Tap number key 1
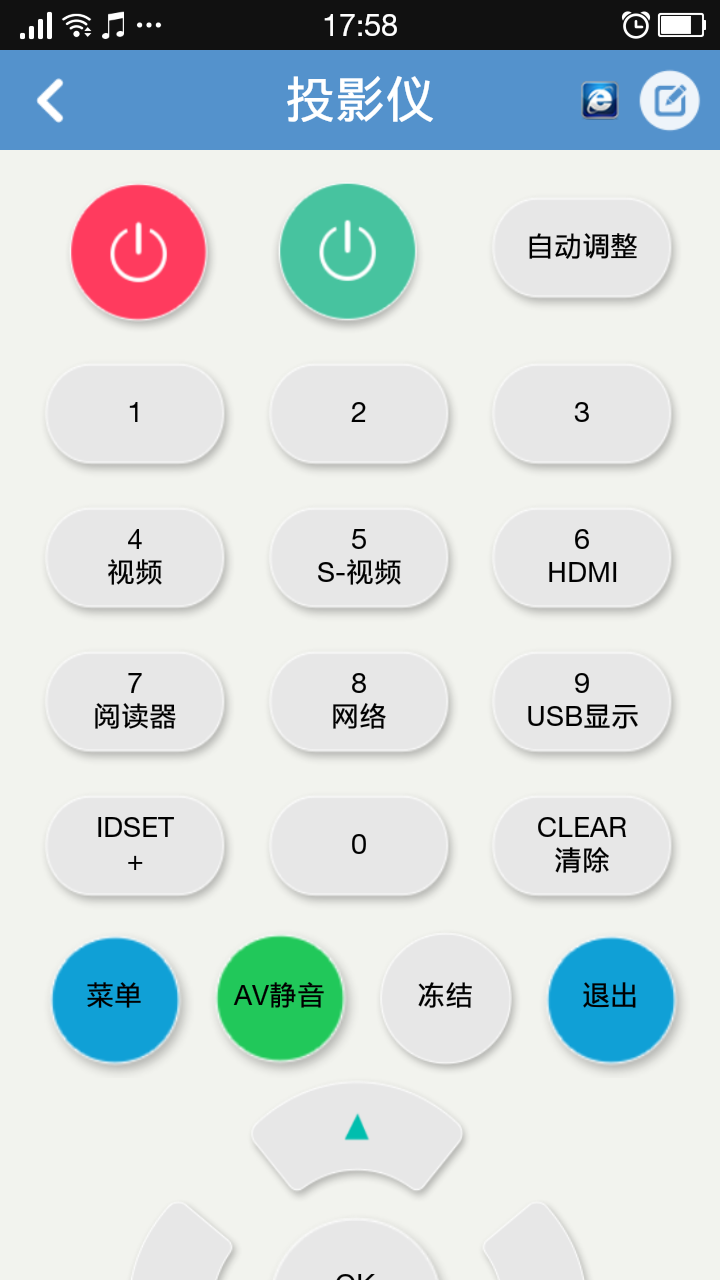Viewport: 720px width, 1280px height. click(135, 413)
